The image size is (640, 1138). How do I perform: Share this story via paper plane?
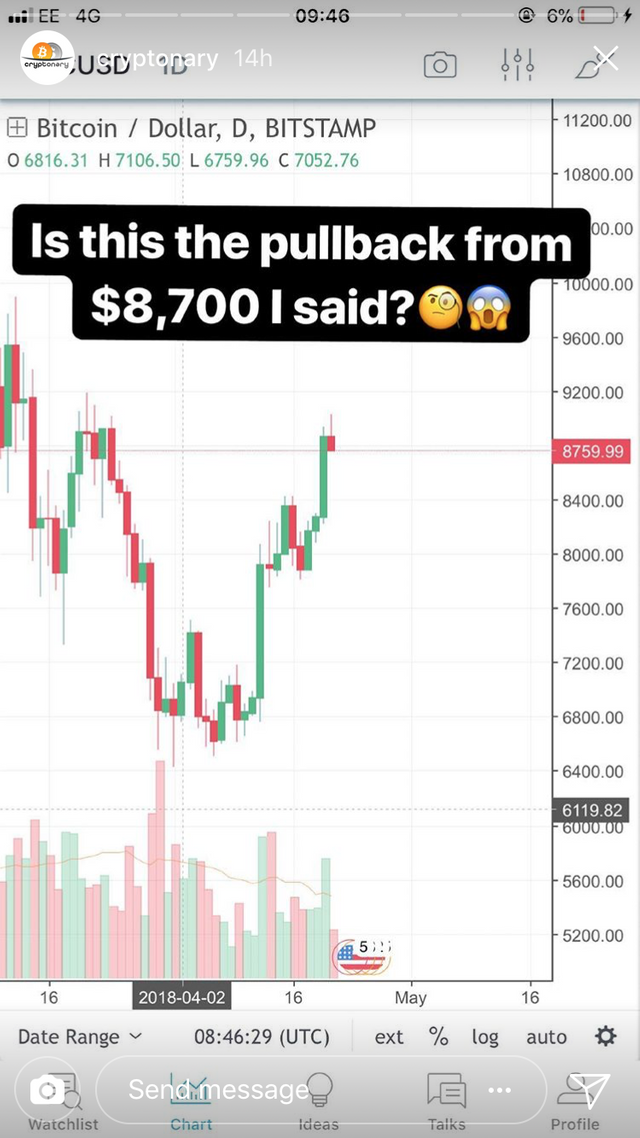click(588, 1089)
